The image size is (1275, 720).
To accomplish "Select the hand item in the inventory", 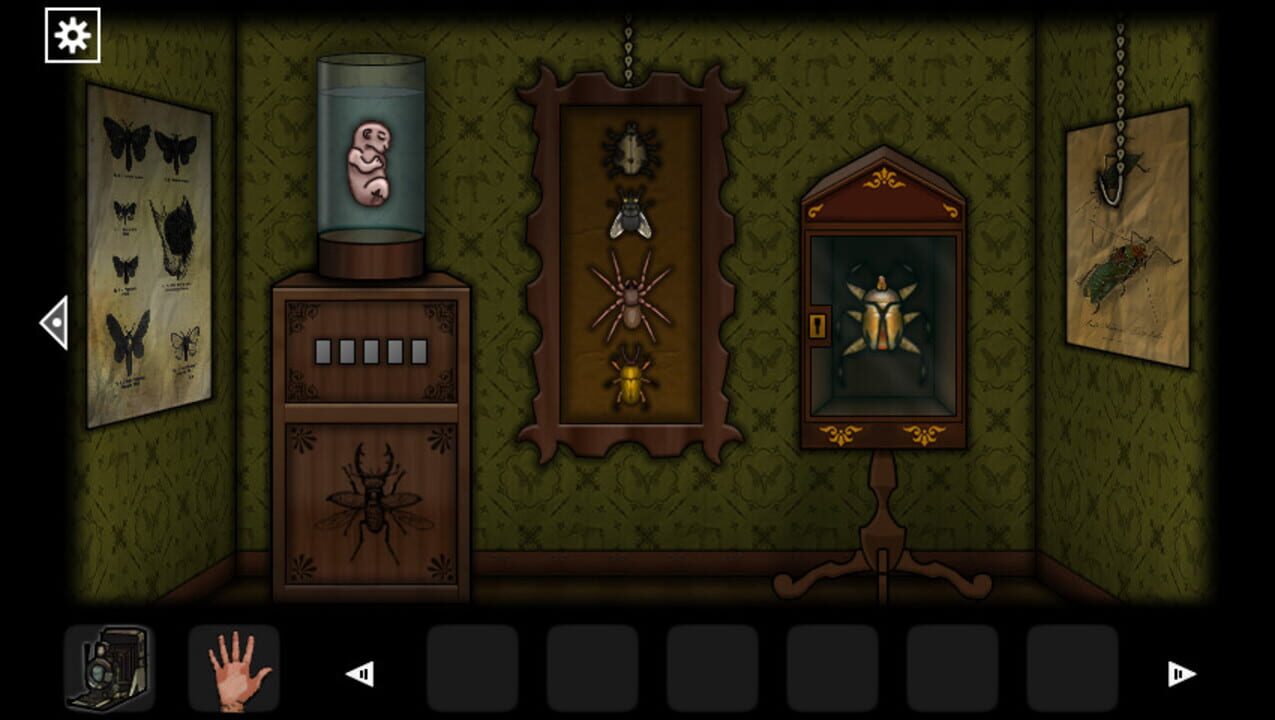I will 235,667.
